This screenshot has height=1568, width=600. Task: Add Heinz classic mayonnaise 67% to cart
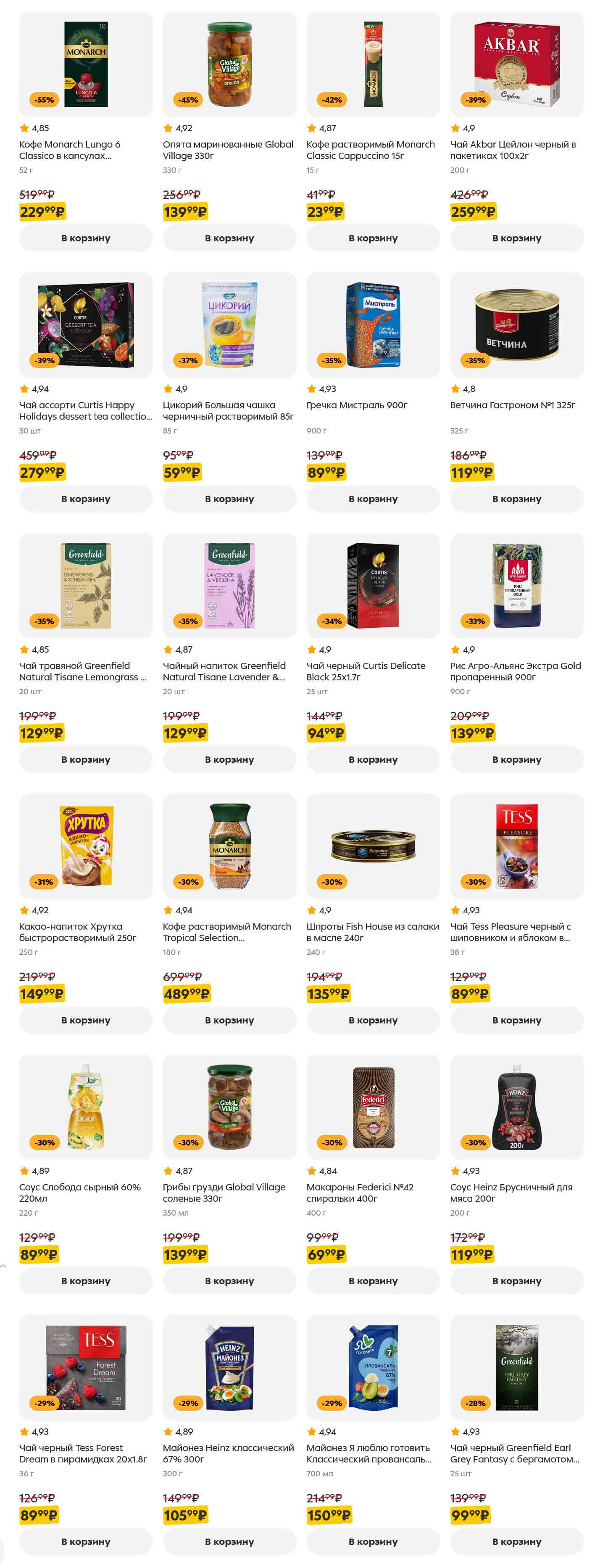(229, 1541)
